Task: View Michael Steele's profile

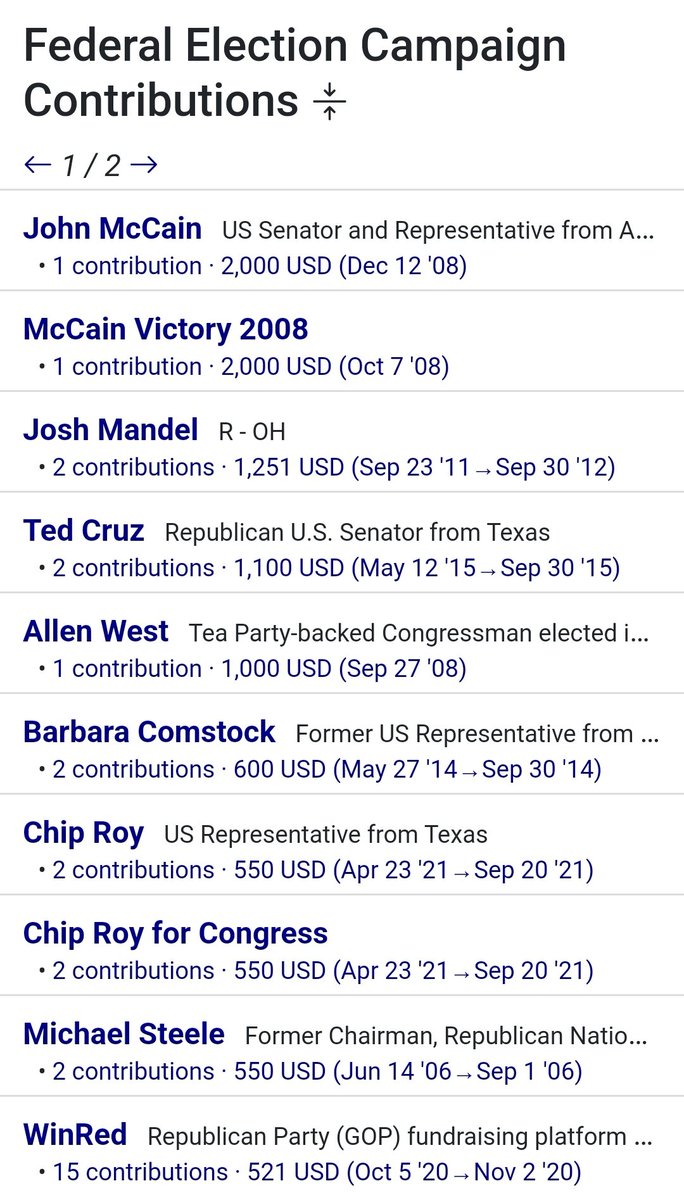Action: pyautogui.click(x=124, y=1034)
